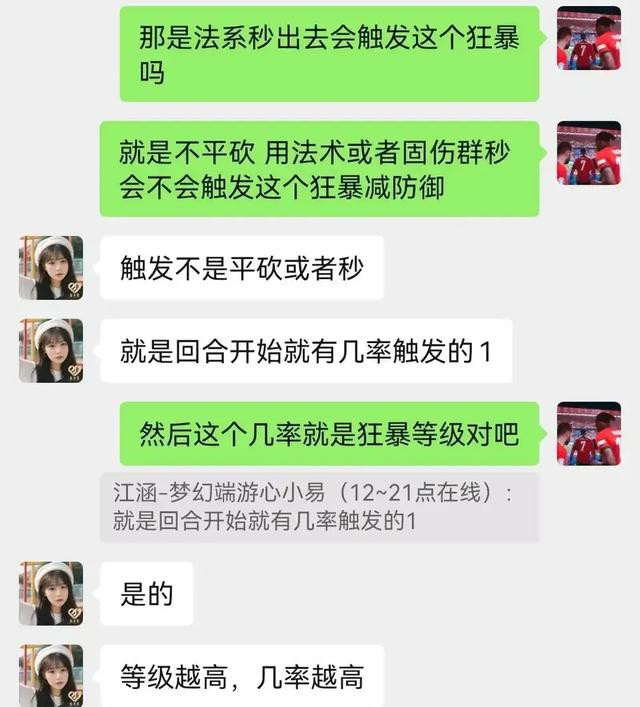Open the avatar beside '就是回合开始就有几率触发的1' message
The width and height of the screenshot is (640, 707).
51,351
